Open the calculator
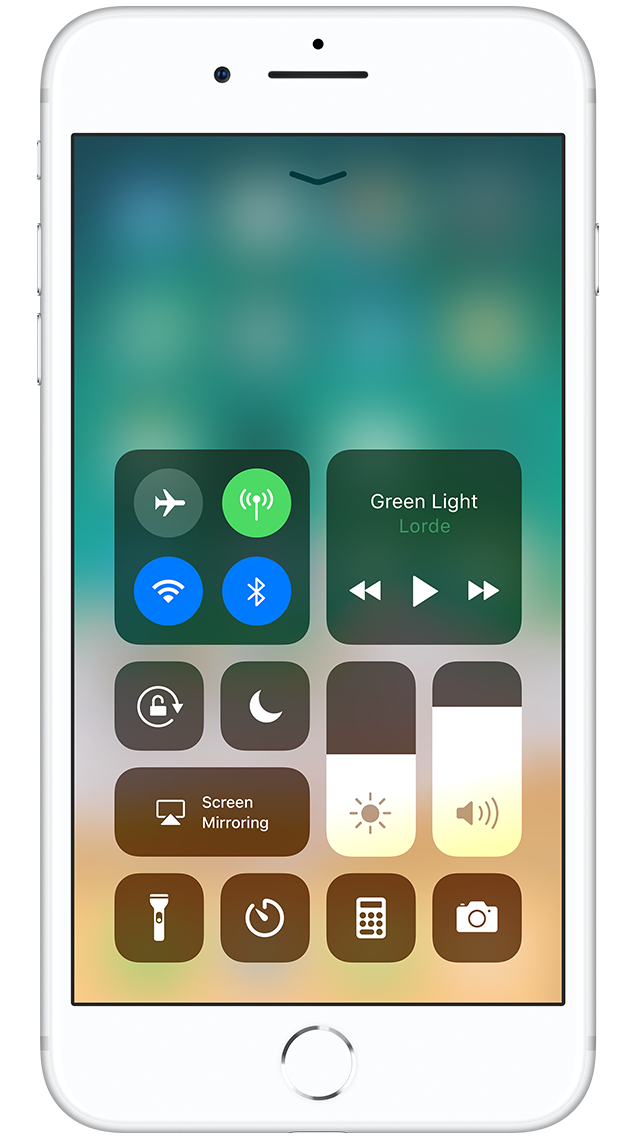 (x=371, y=918)
